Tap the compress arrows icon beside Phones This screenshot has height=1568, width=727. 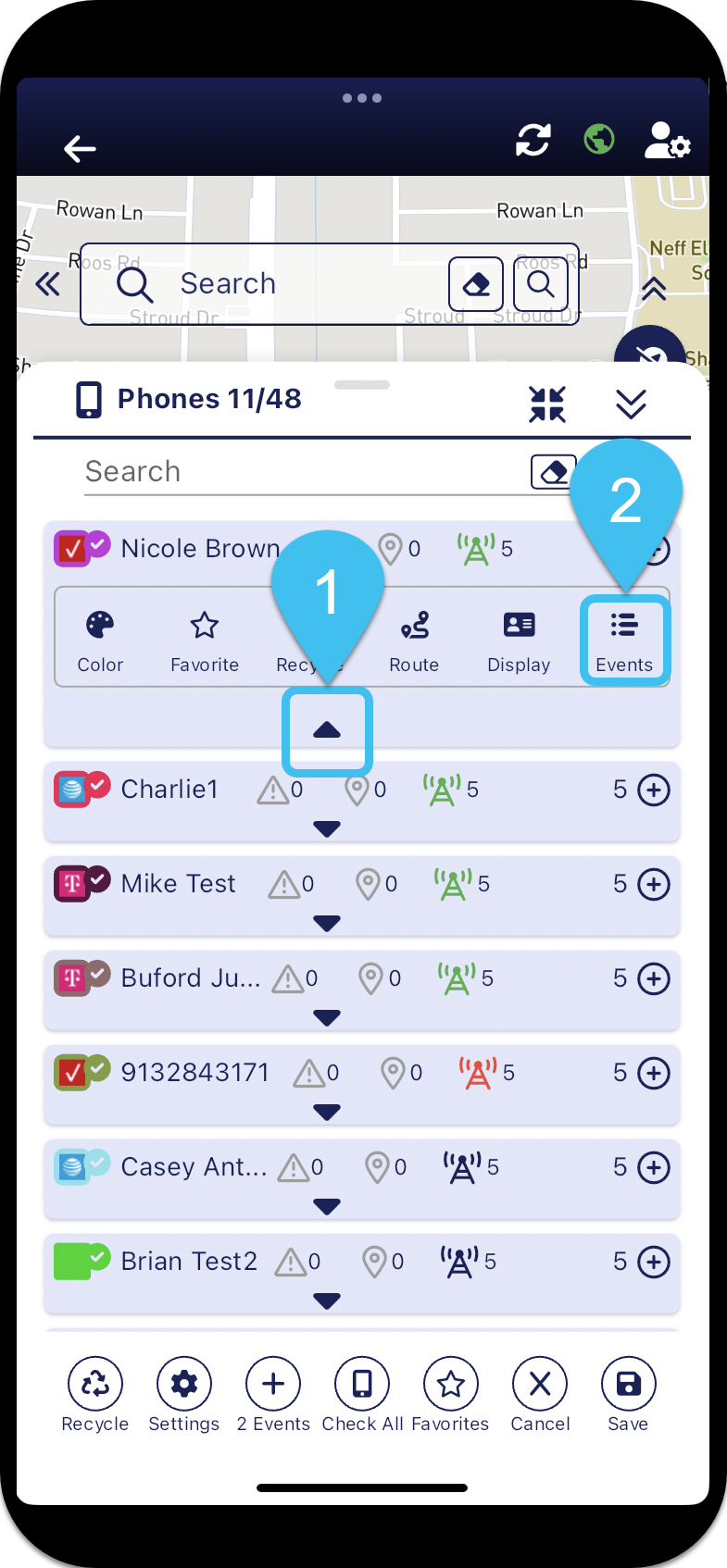pos(547,404)
